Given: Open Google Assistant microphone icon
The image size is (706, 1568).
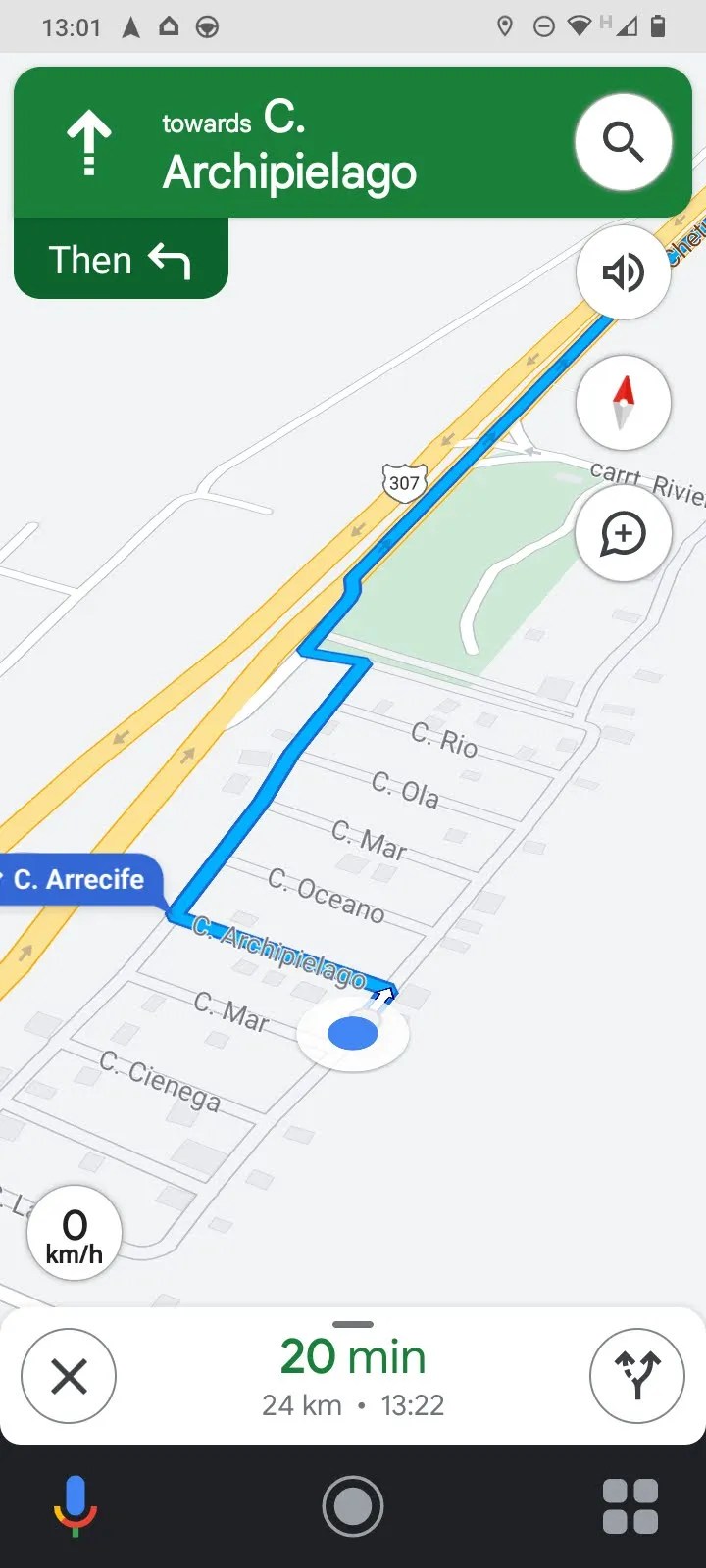Looking at the screenshot, I should pos(76,1506).
